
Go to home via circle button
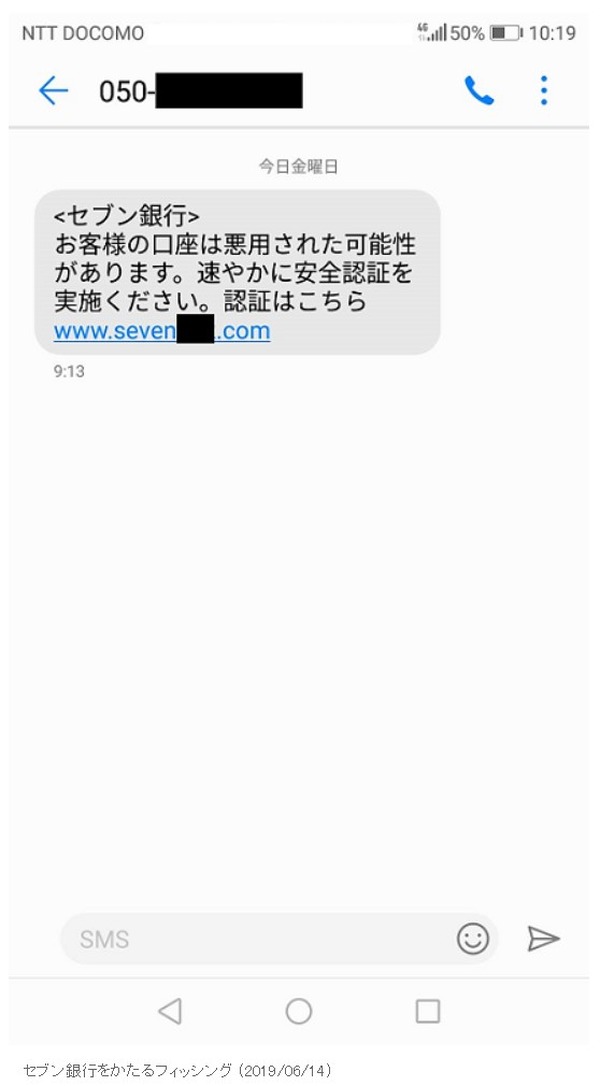[299, 1011]
